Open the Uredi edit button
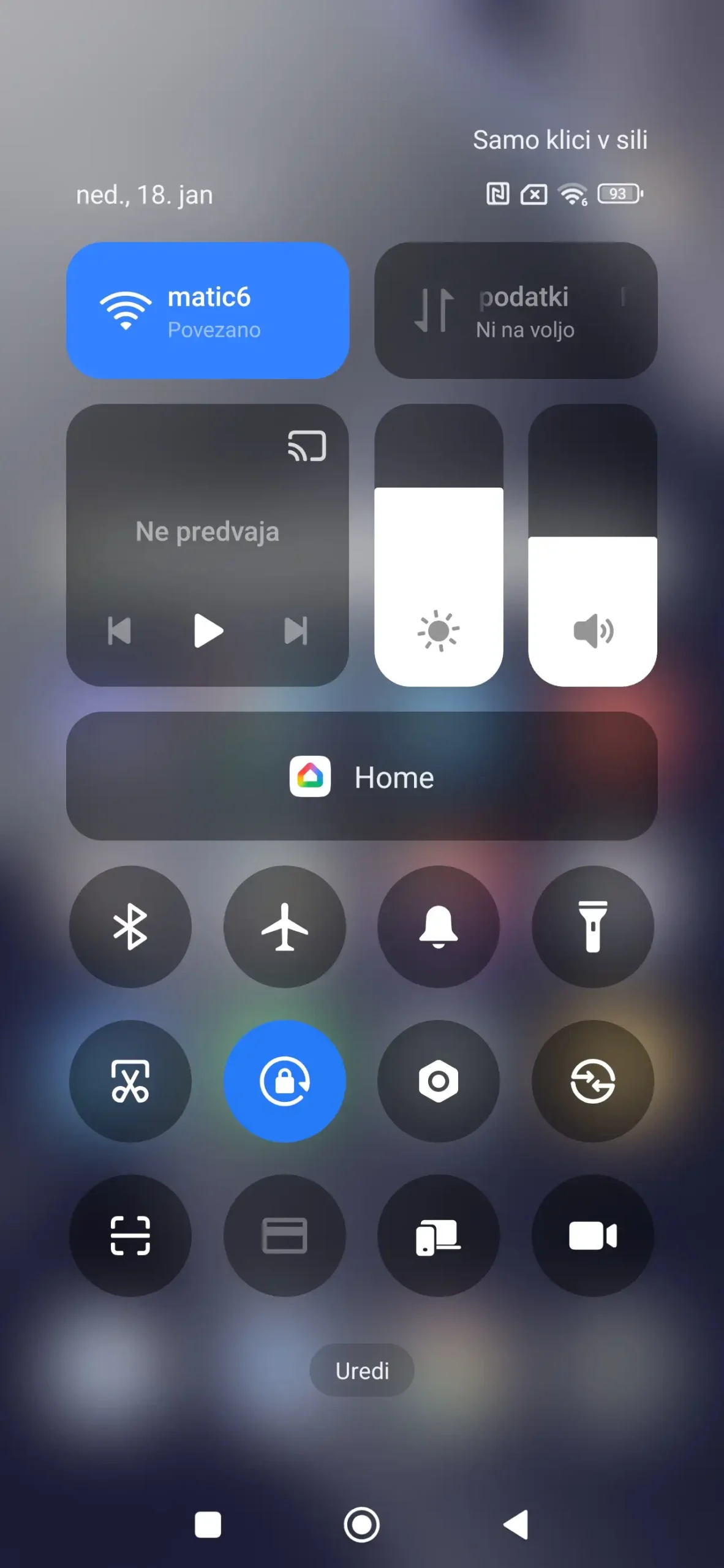 coord(362,1370)
